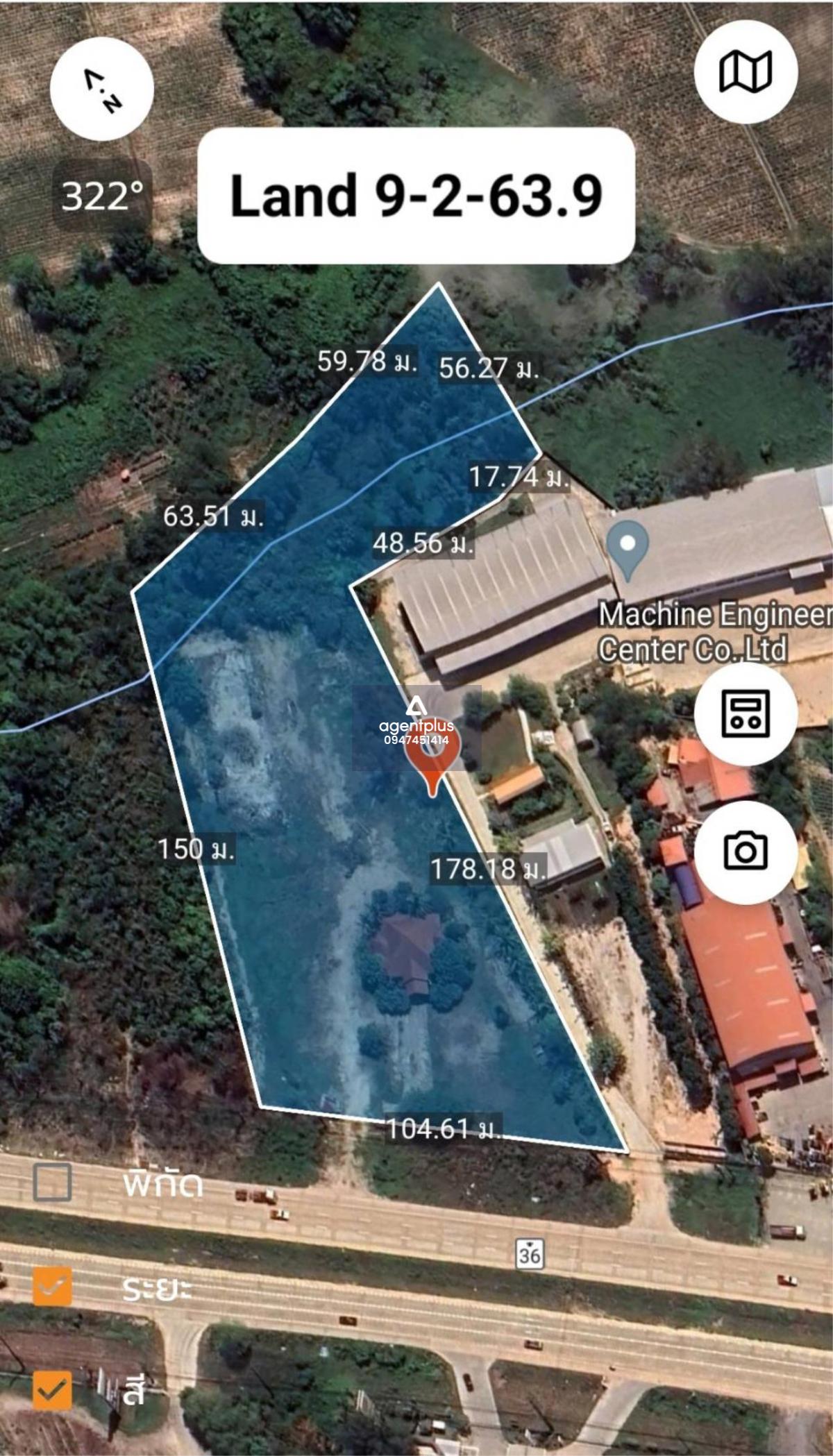
Task: Open the map layers button
Action: 746,71
